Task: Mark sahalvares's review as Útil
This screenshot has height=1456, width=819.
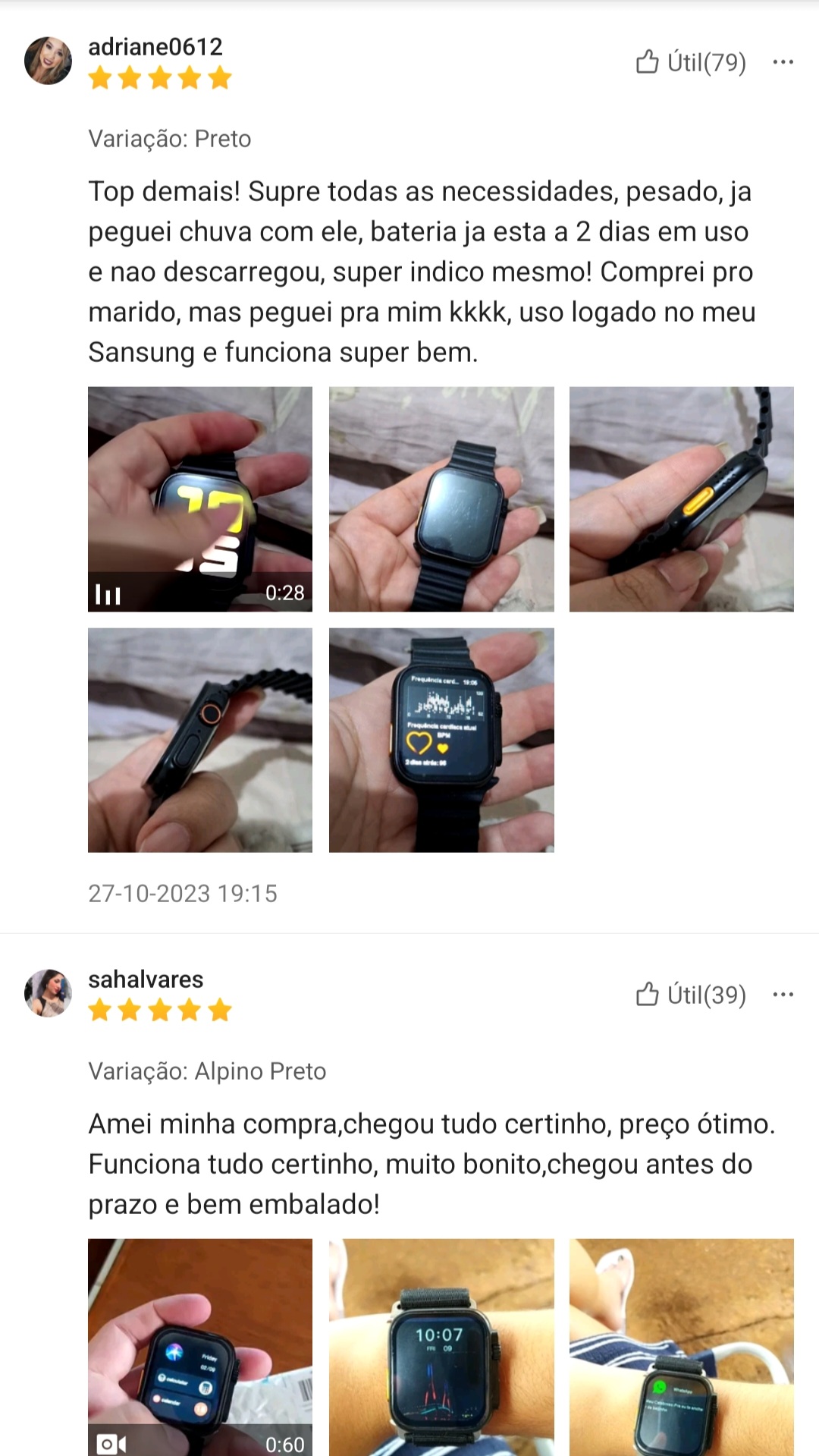Action: (x=690, y=995)
